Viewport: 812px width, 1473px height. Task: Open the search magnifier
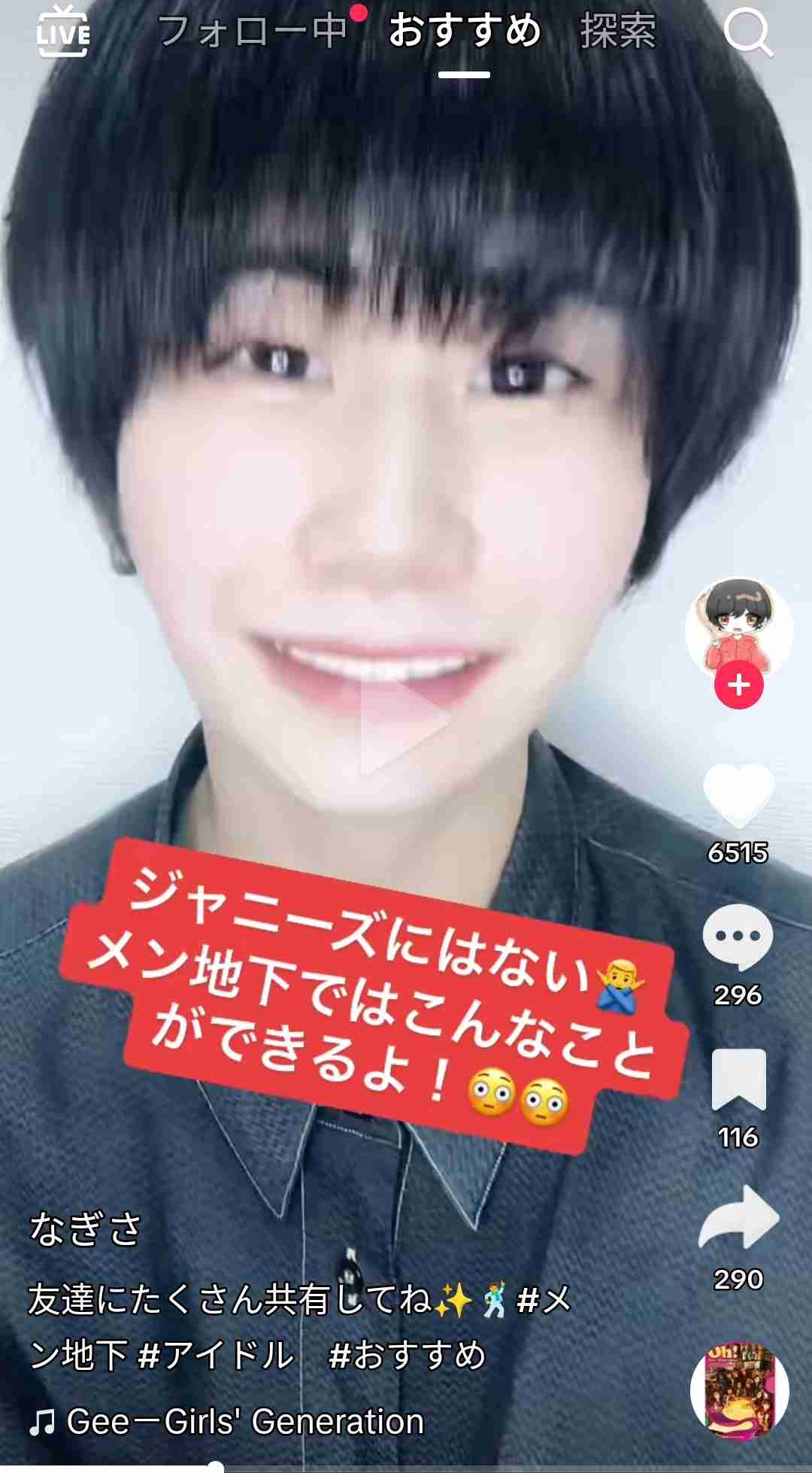click(x=747, y=32)
